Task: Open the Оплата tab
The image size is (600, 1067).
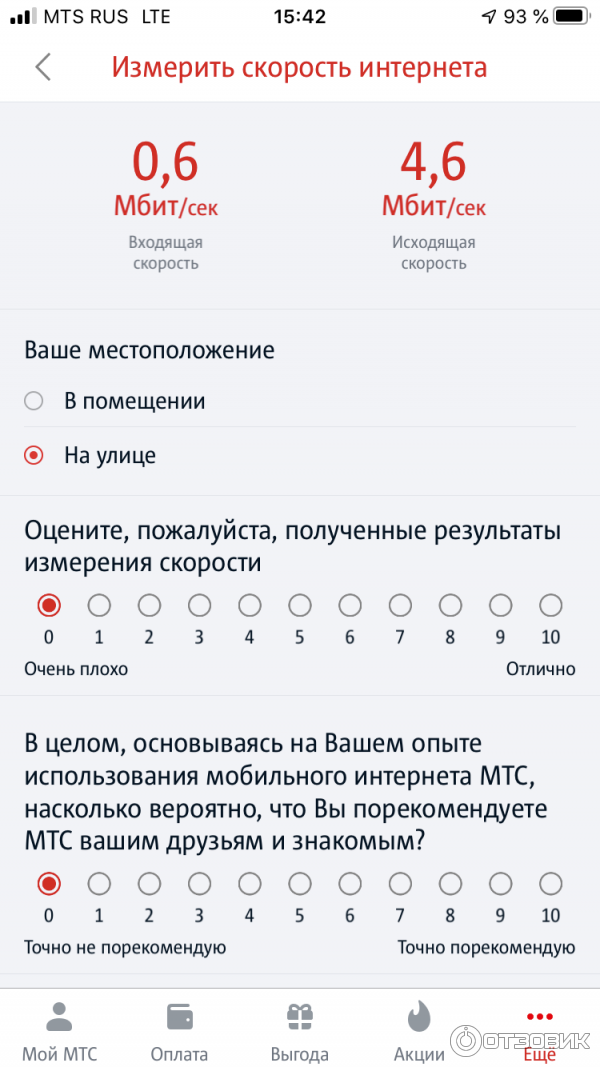Action: tap(179, 1031)
